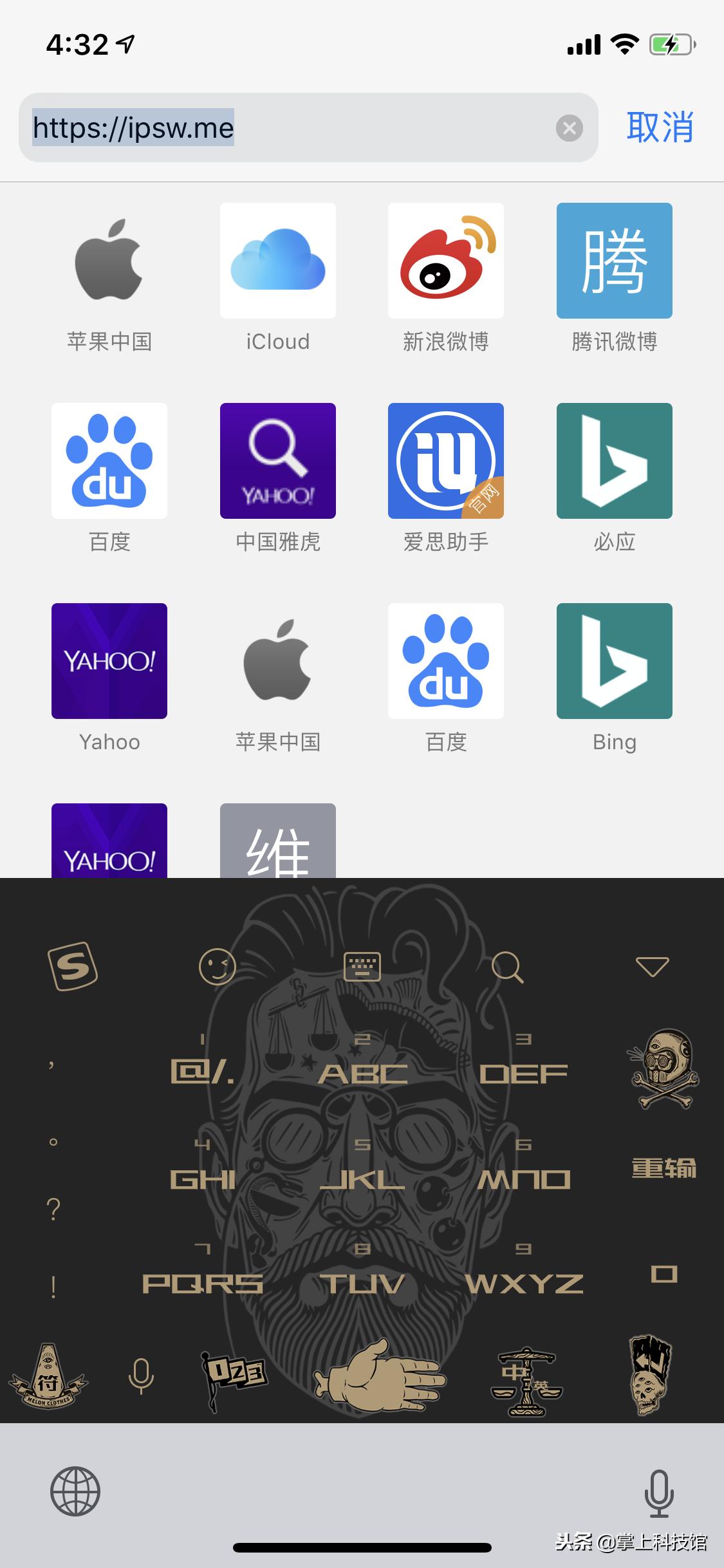Open the 新浪微博 Sina Weibo bookmark
Screen dimensions: 724x1568
(446, 260)
